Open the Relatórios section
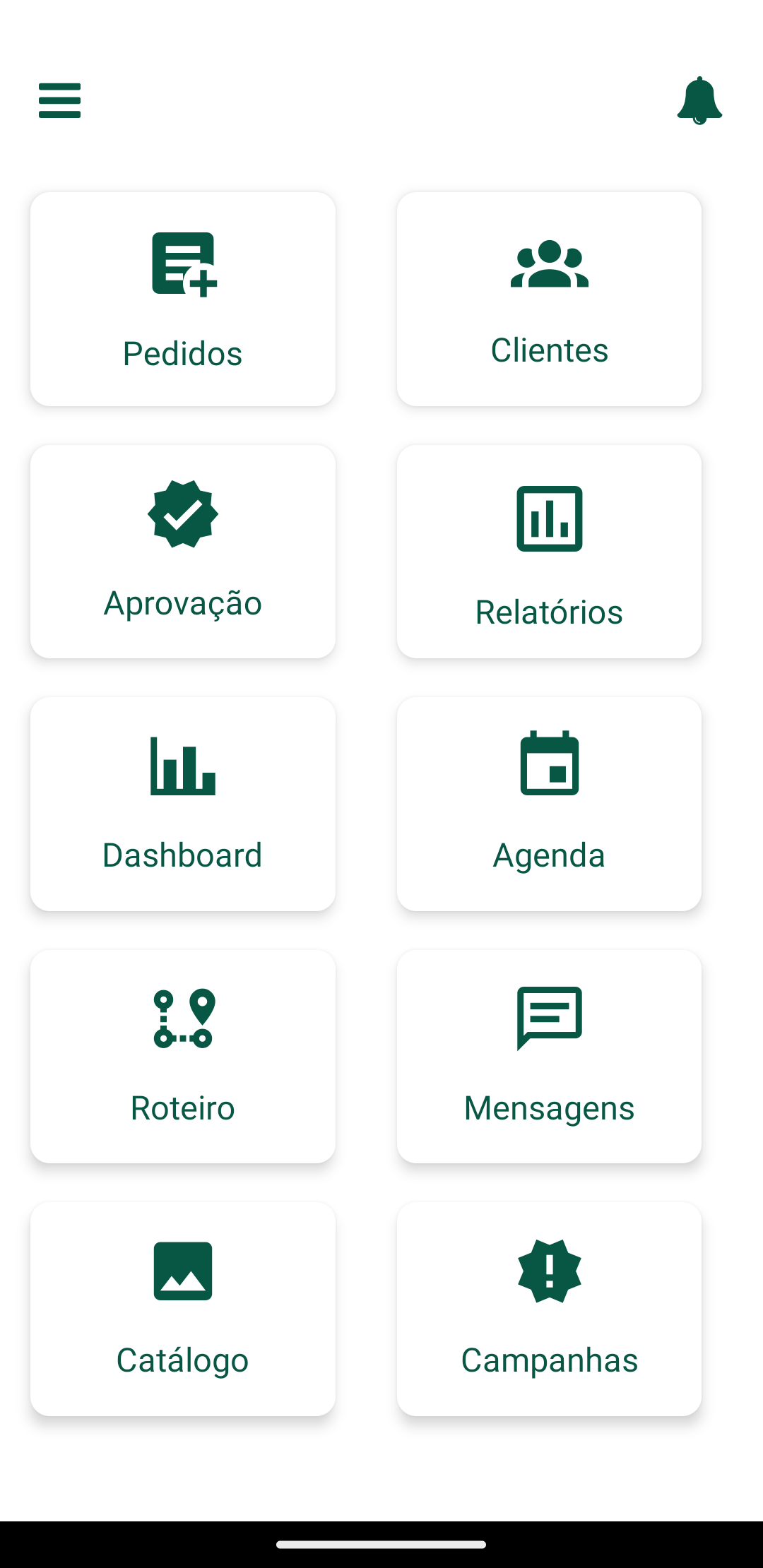 [549, 550]
